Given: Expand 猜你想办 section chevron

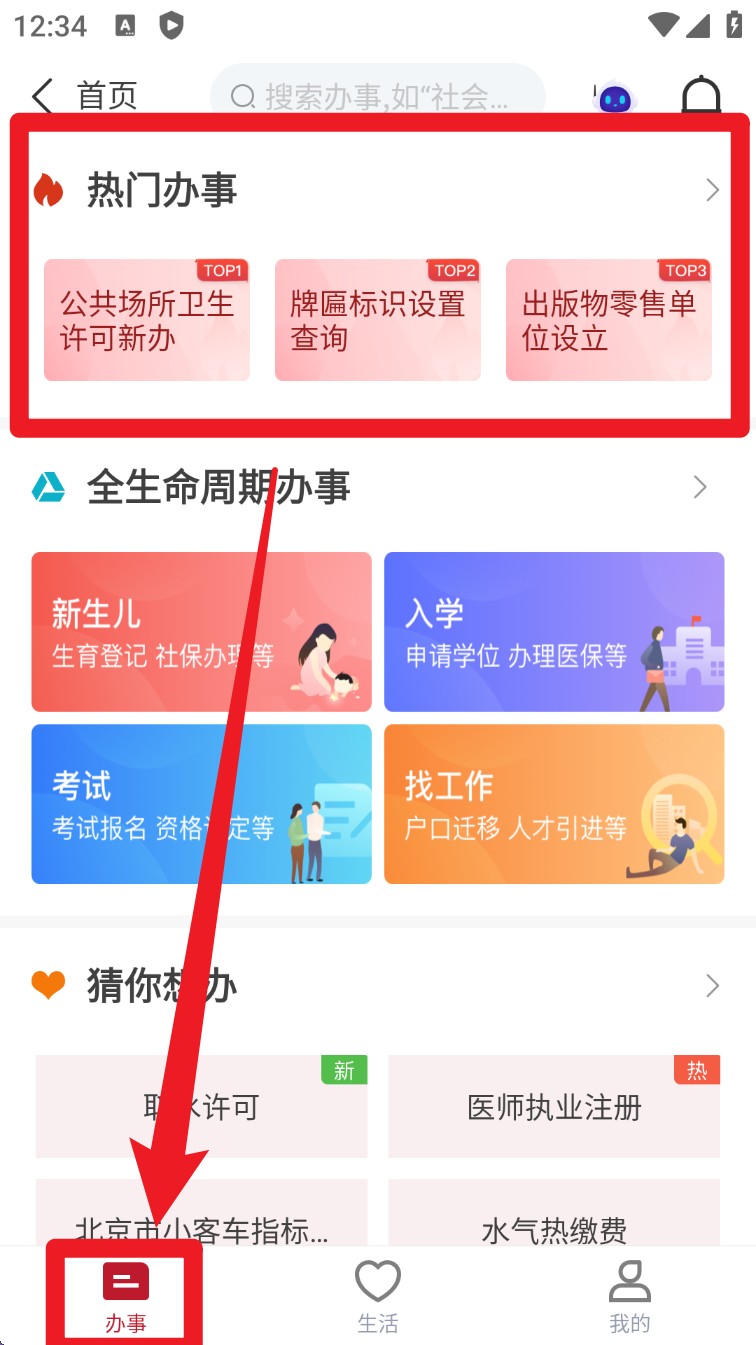Looking at the screenshot, I should [x=712, y=986].
